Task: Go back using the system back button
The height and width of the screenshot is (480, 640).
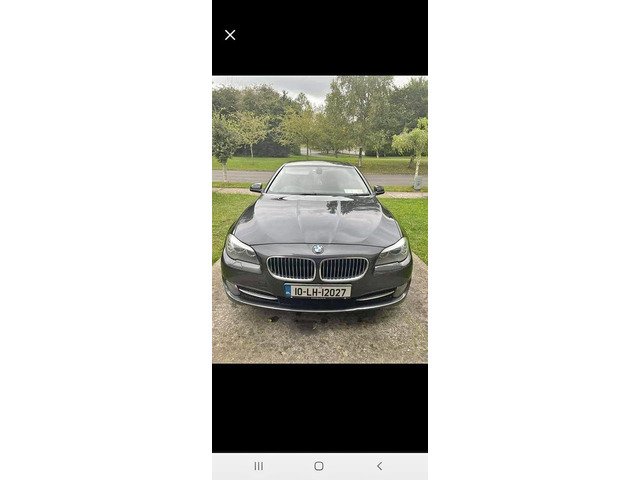Action: pos(379,466)
